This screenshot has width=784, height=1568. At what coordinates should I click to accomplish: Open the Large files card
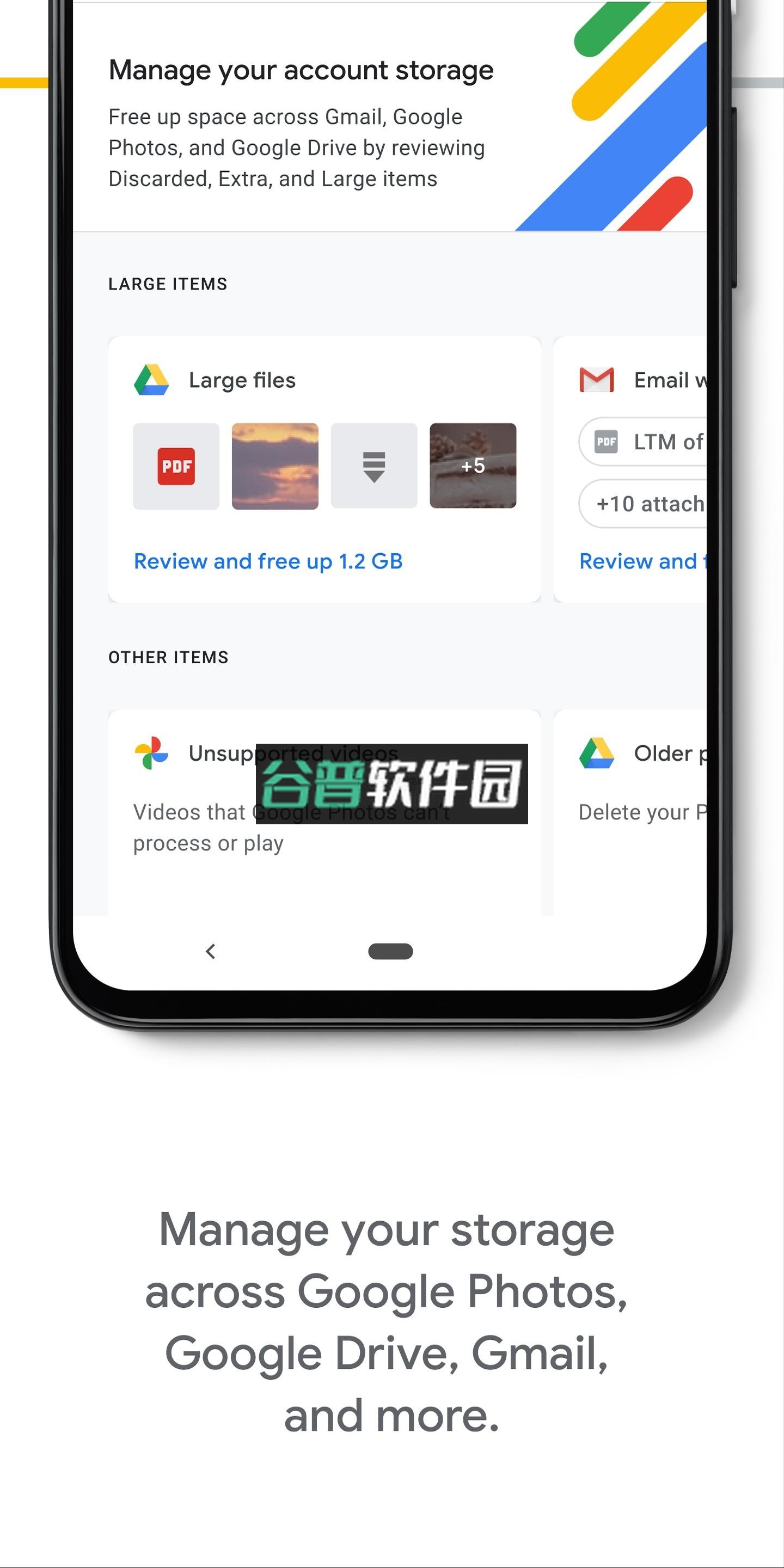pos(324,469)
